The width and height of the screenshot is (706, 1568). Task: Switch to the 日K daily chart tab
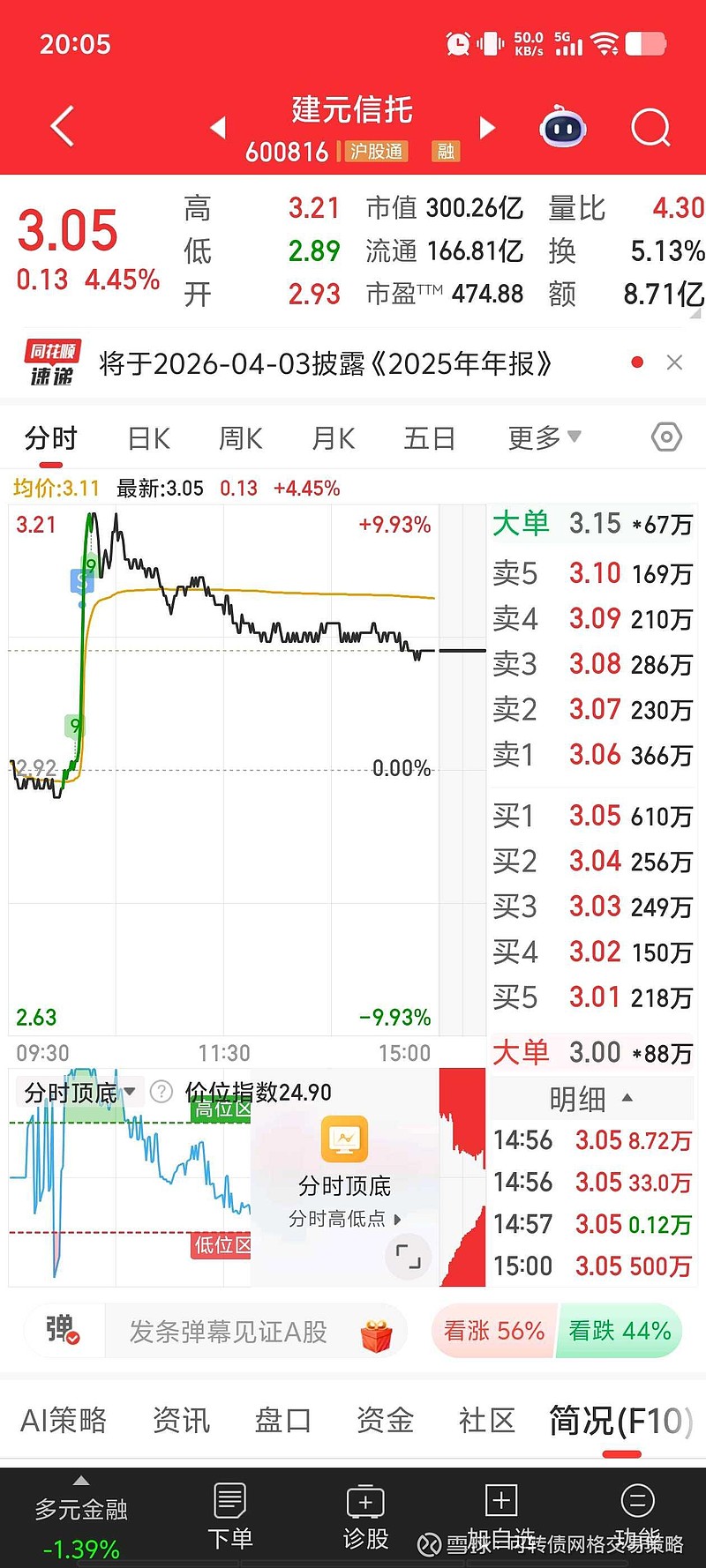tap(146, 437)
